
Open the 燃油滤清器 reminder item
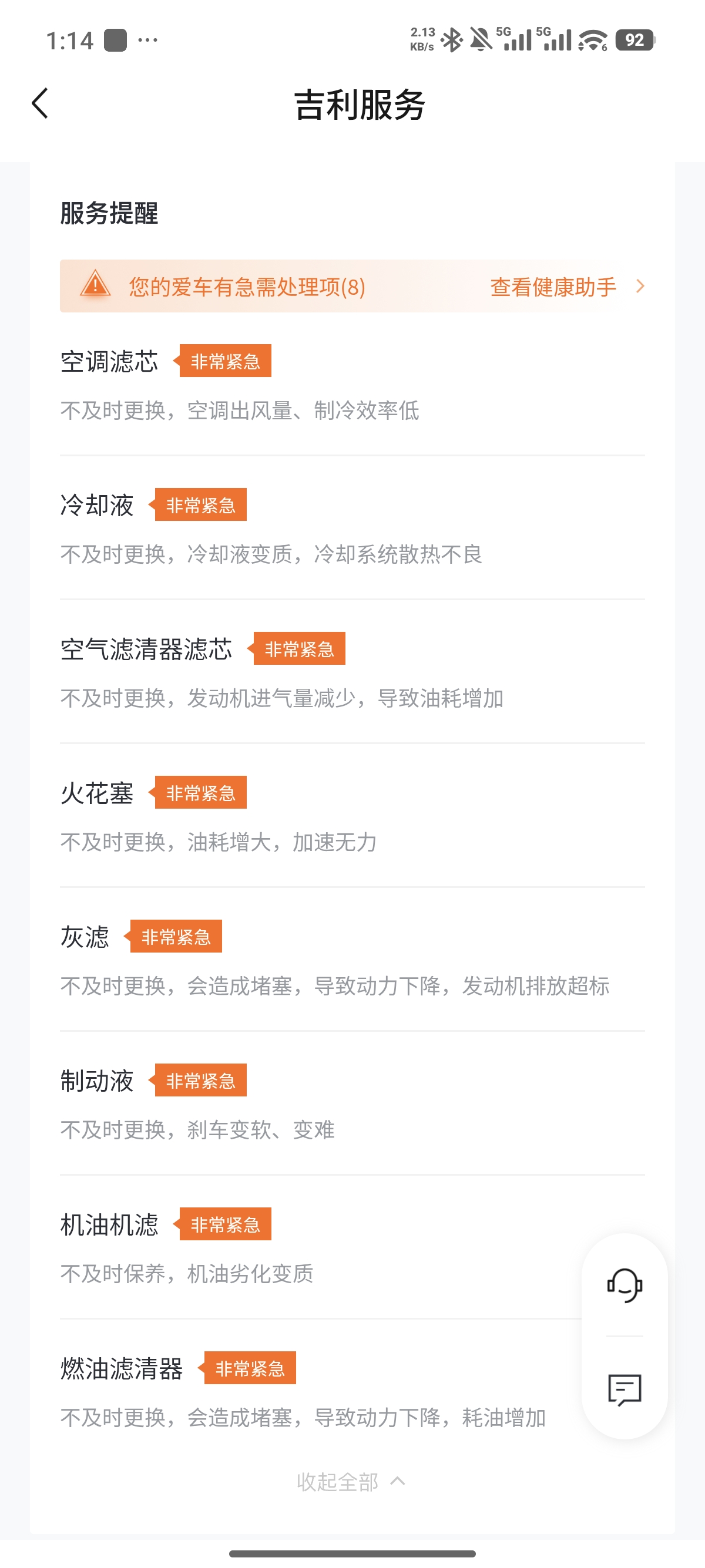[304, 1392]
